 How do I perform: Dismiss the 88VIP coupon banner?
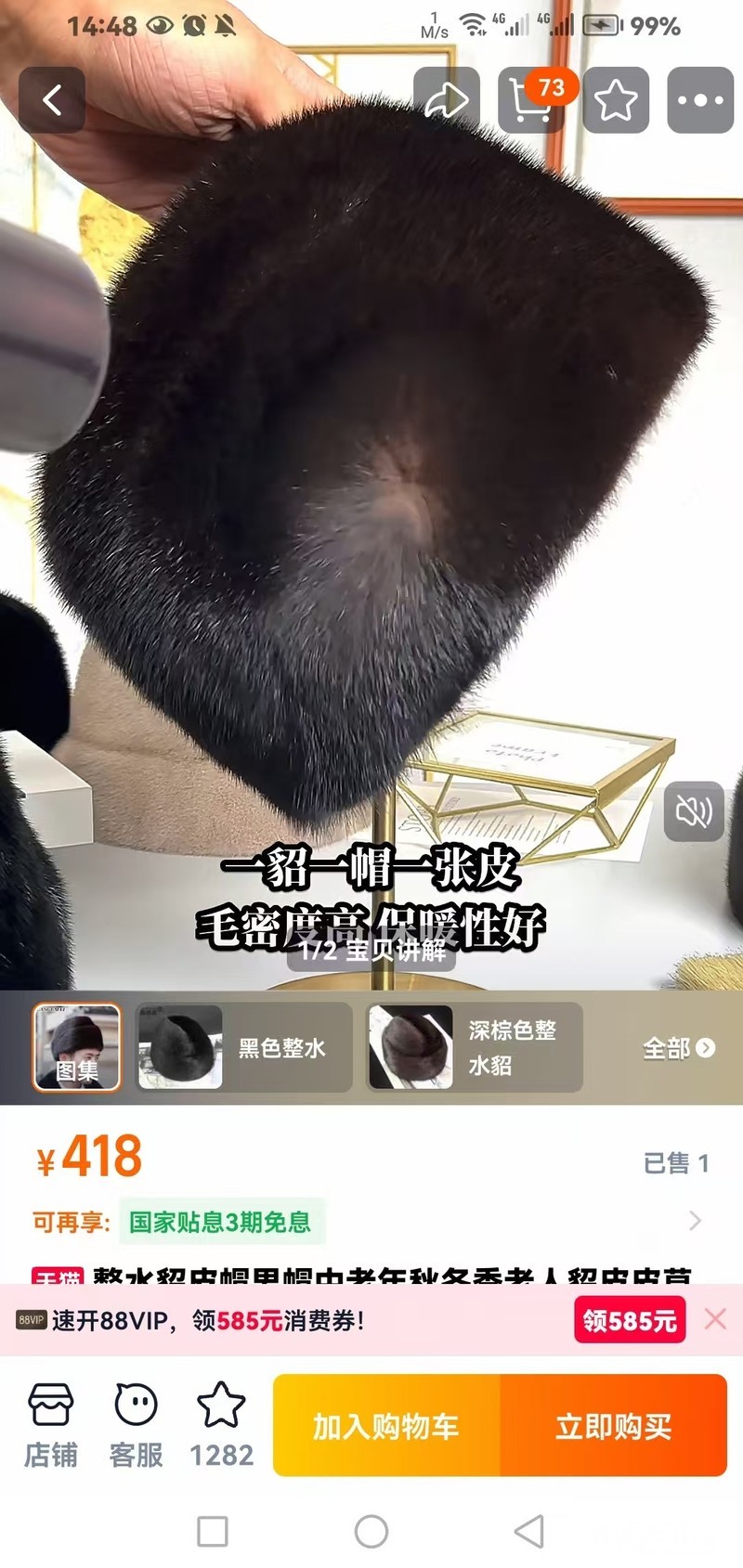[x=715, y=1319]
